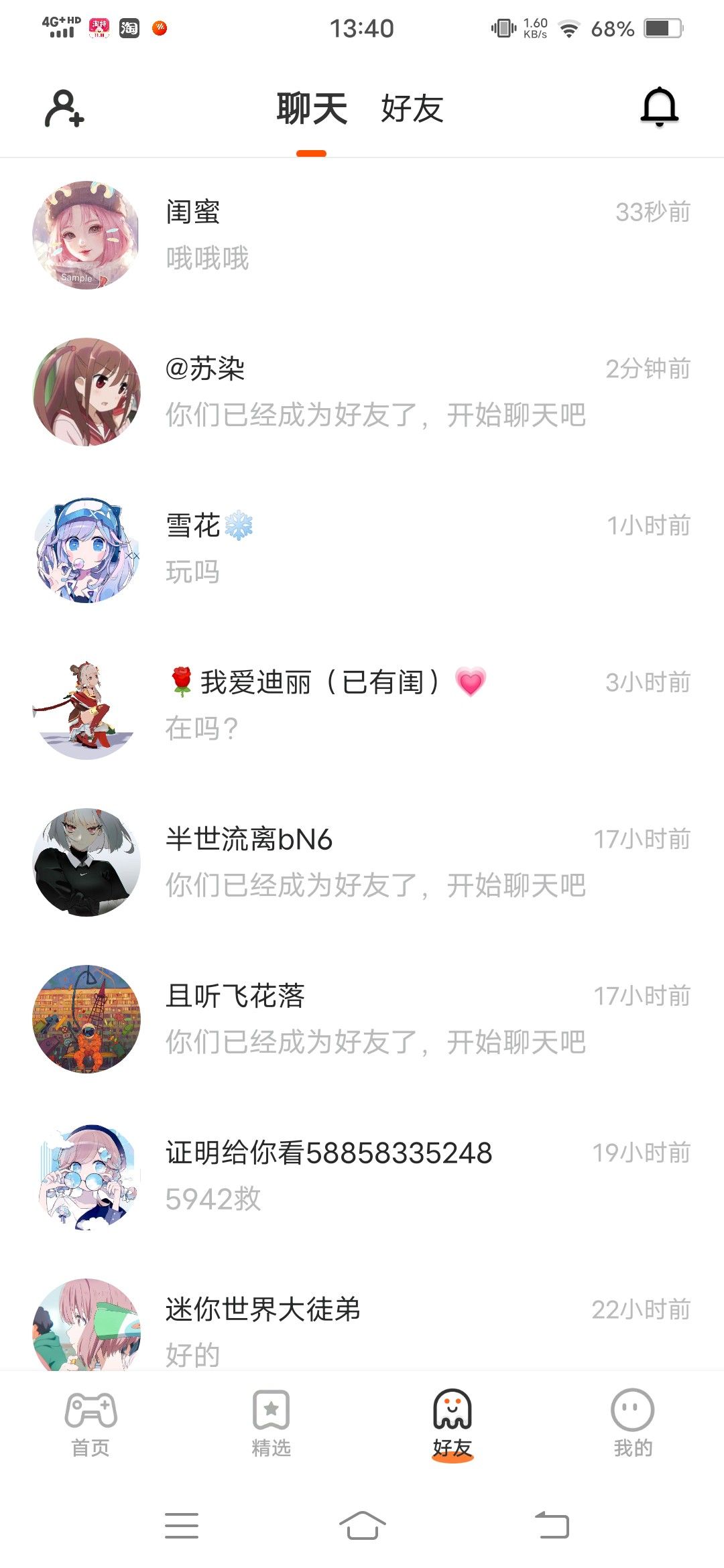The width and height of the screenshot is (724, 1568).
Task: Open the chat with 闺蜜
Action: 362,235
